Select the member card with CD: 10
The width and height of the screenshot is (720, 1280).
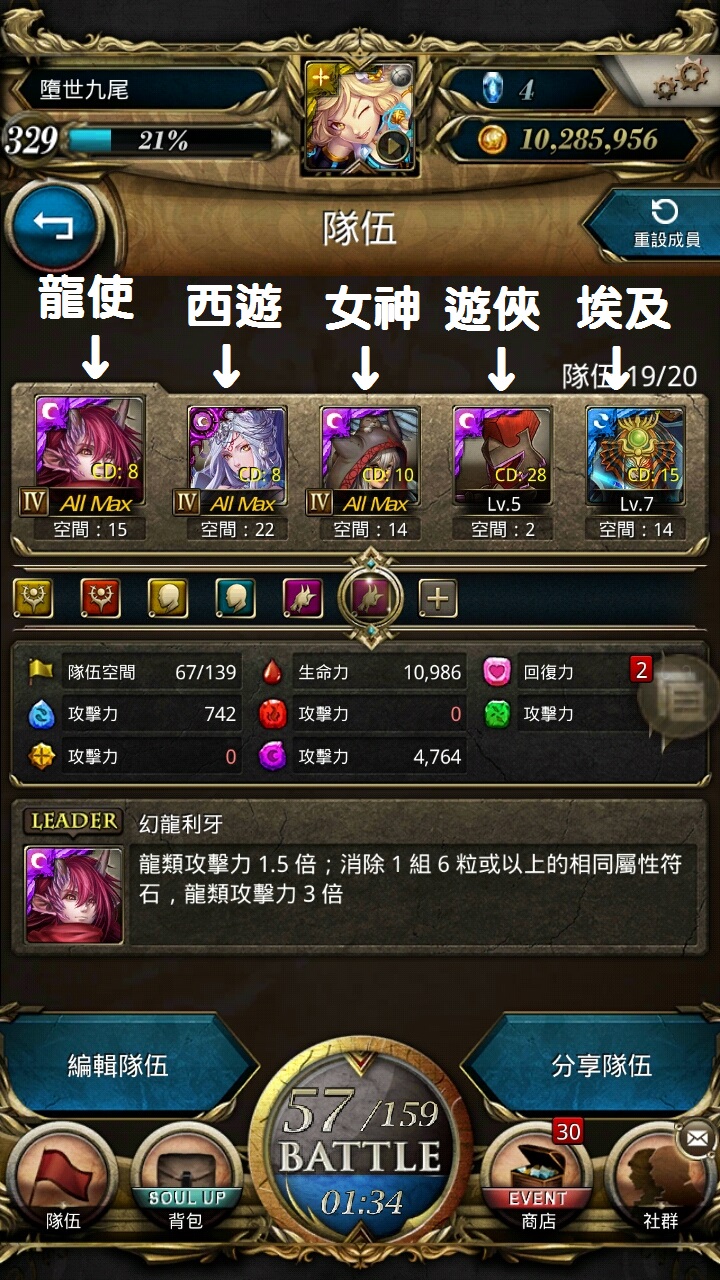pos(370,454)
